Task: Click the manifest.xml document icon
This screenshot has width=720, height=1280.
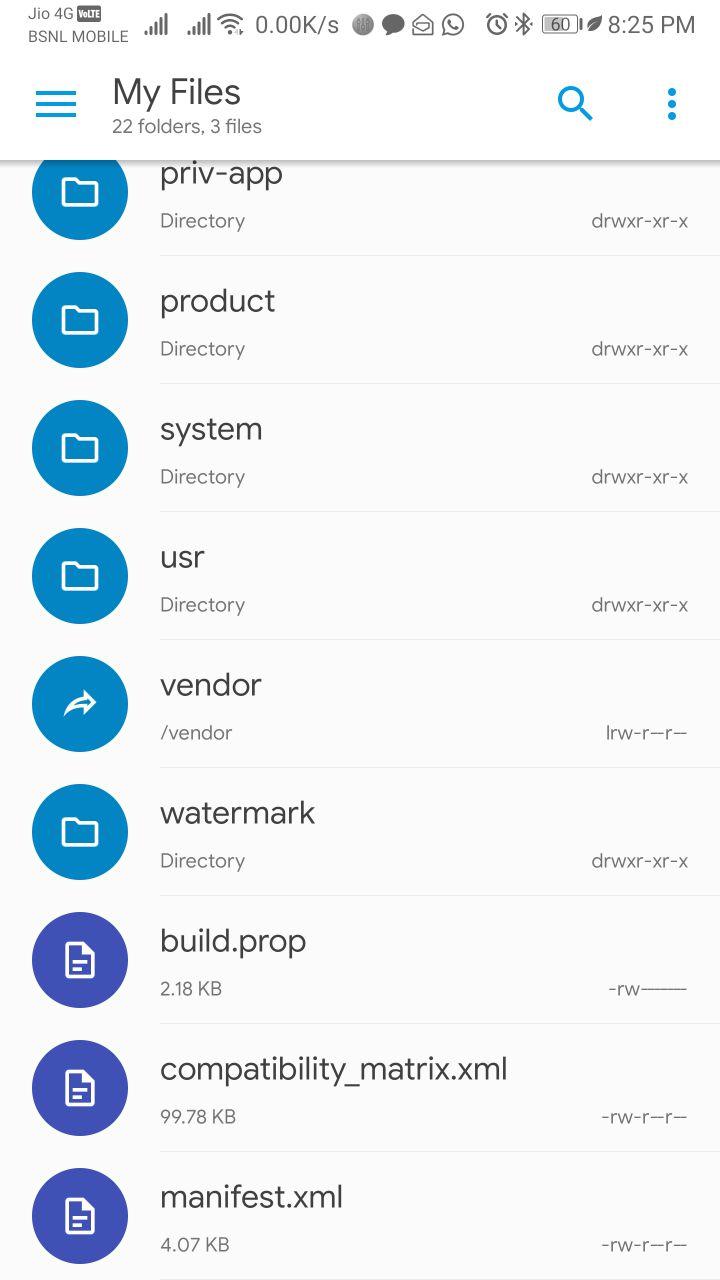Action: pos(80,1216)
